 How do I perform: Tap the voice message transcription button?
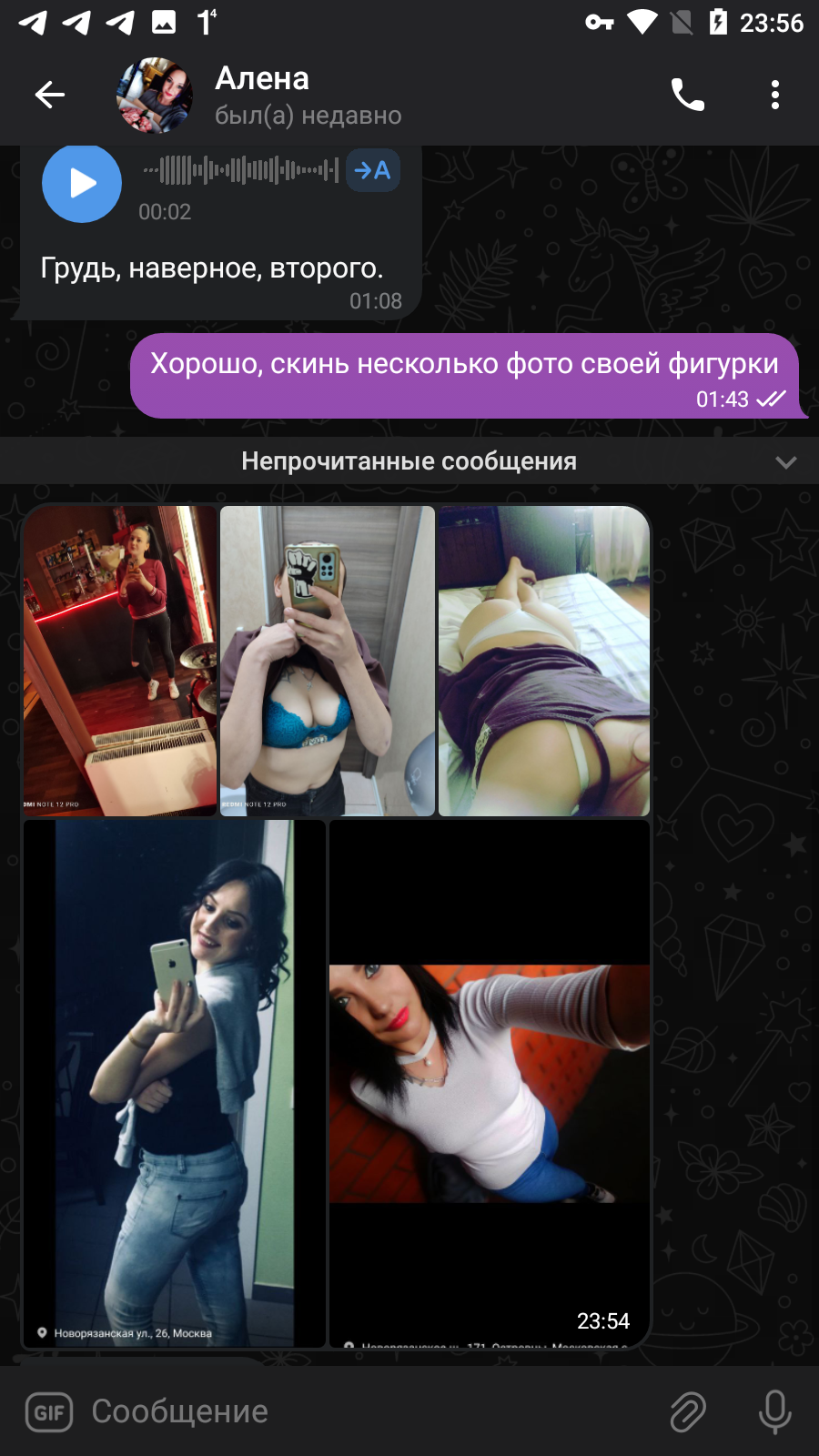373,170
